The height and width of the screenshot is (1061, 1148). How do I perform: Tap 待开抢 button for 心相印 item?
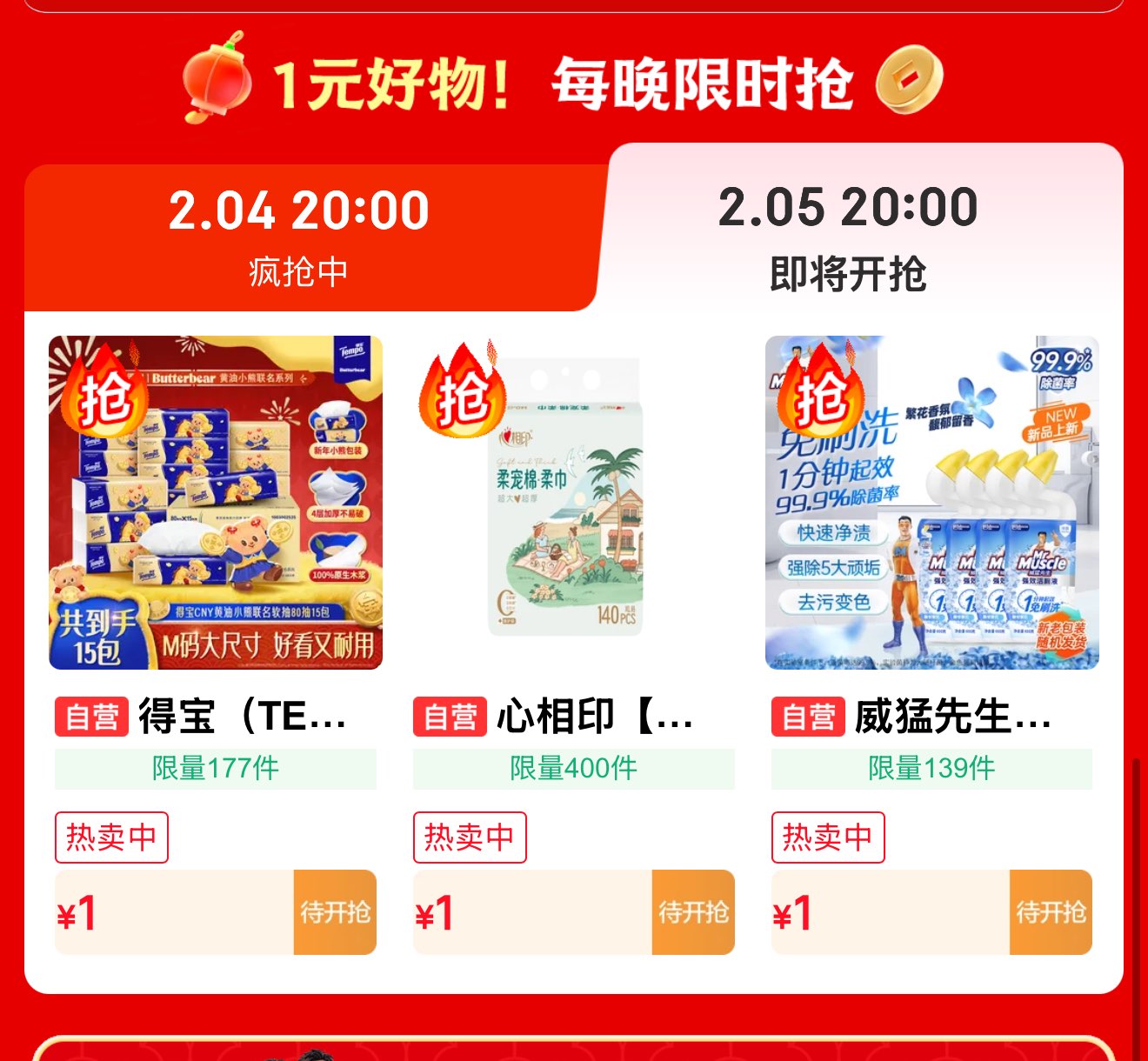click(693, 912)
